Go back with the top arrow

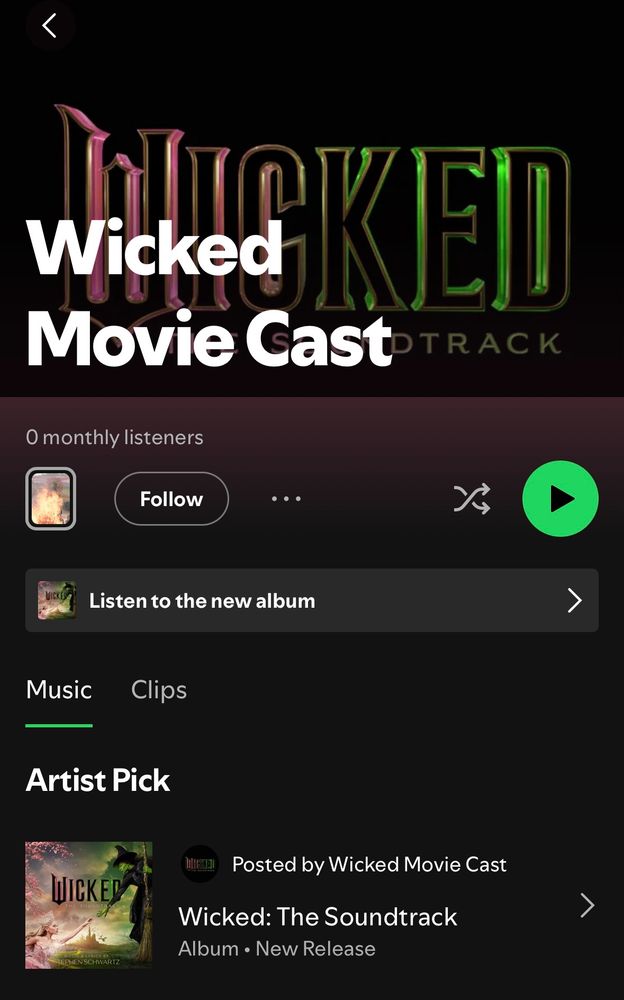coord(50,25)
